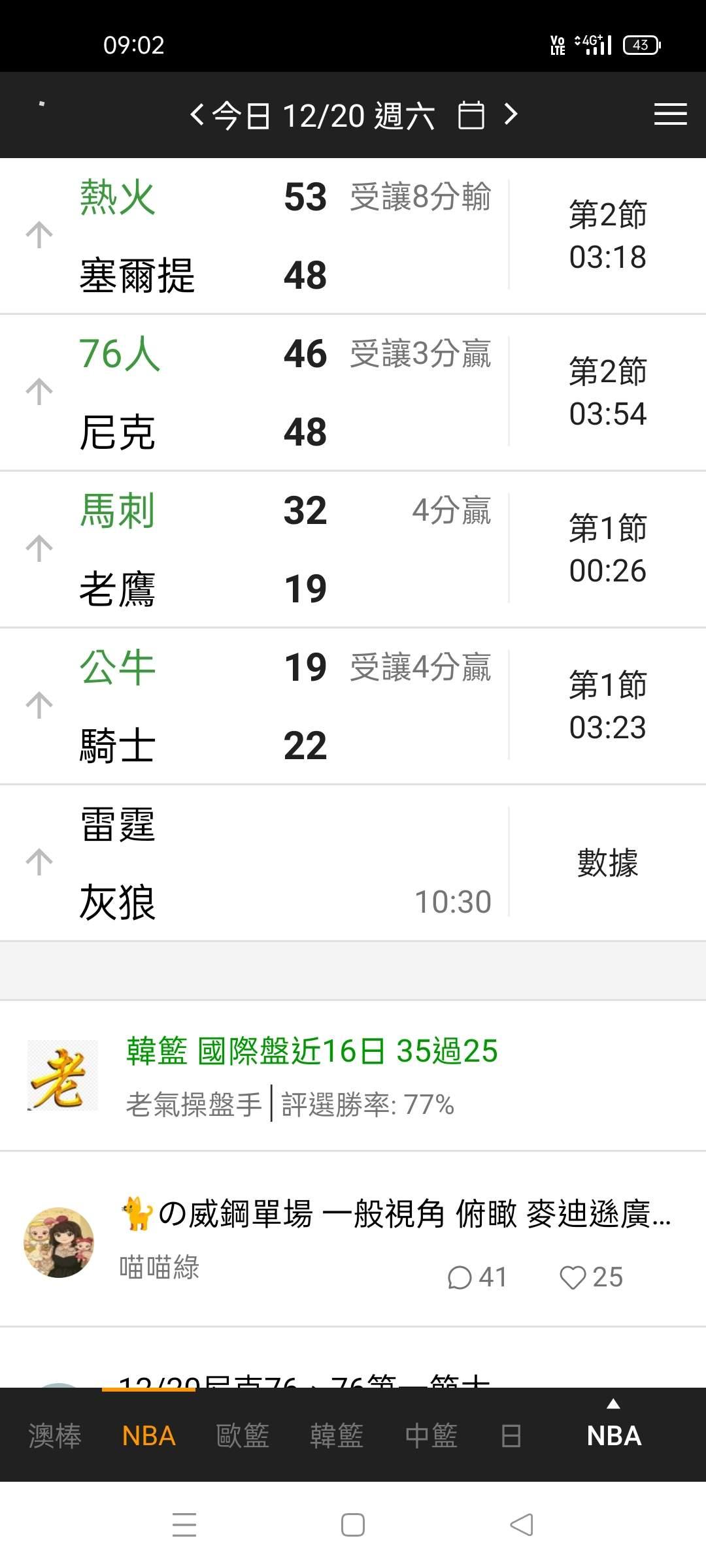
Task: Switch to the 中籃 tab
Action: click(x=431, y=1435)
